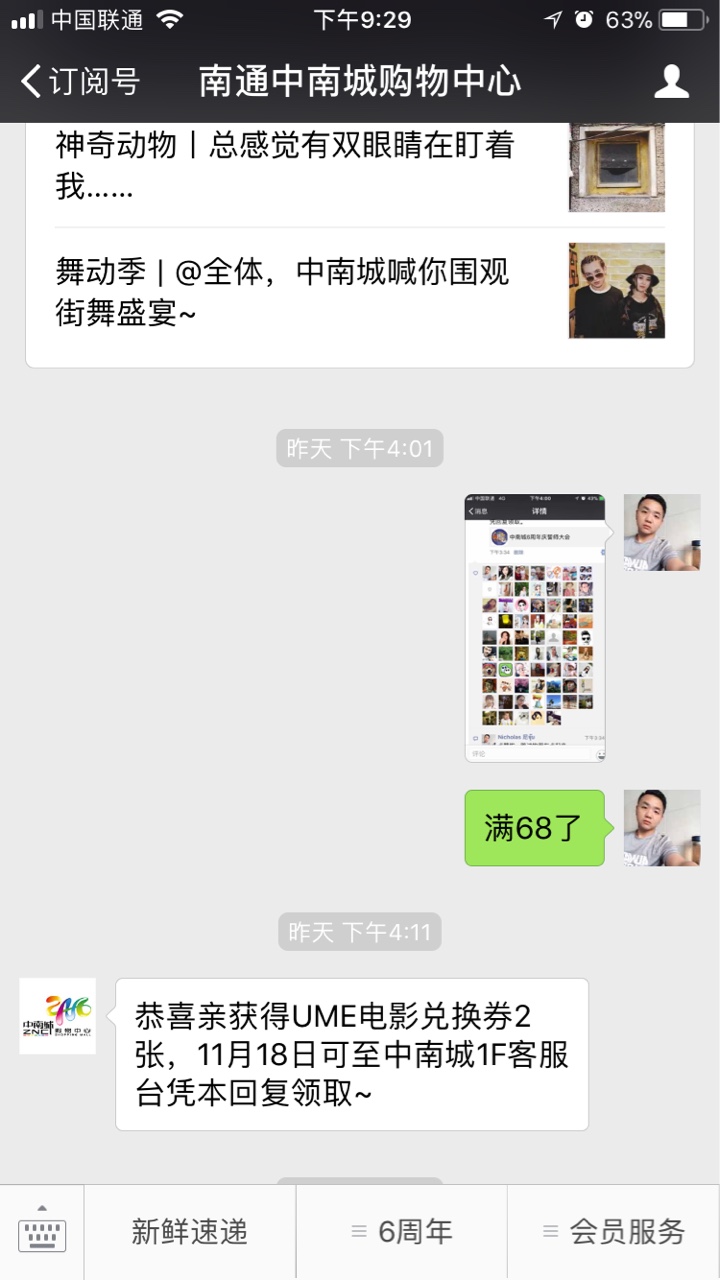Open 中南城 official account avatar
Screen dimensions: 720x1280
[x=58, y=1016]
